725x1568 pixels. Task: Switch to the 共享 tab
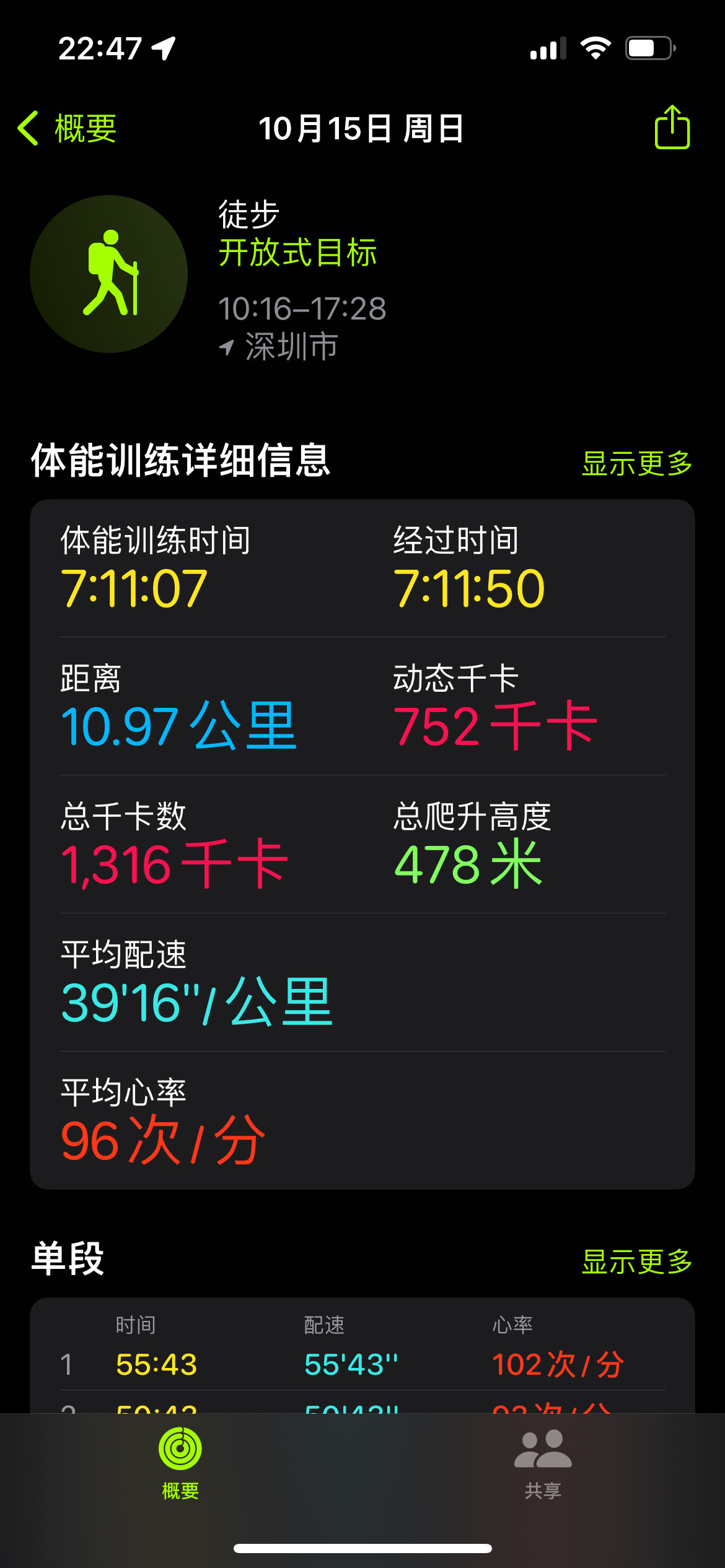point(543,1463)
